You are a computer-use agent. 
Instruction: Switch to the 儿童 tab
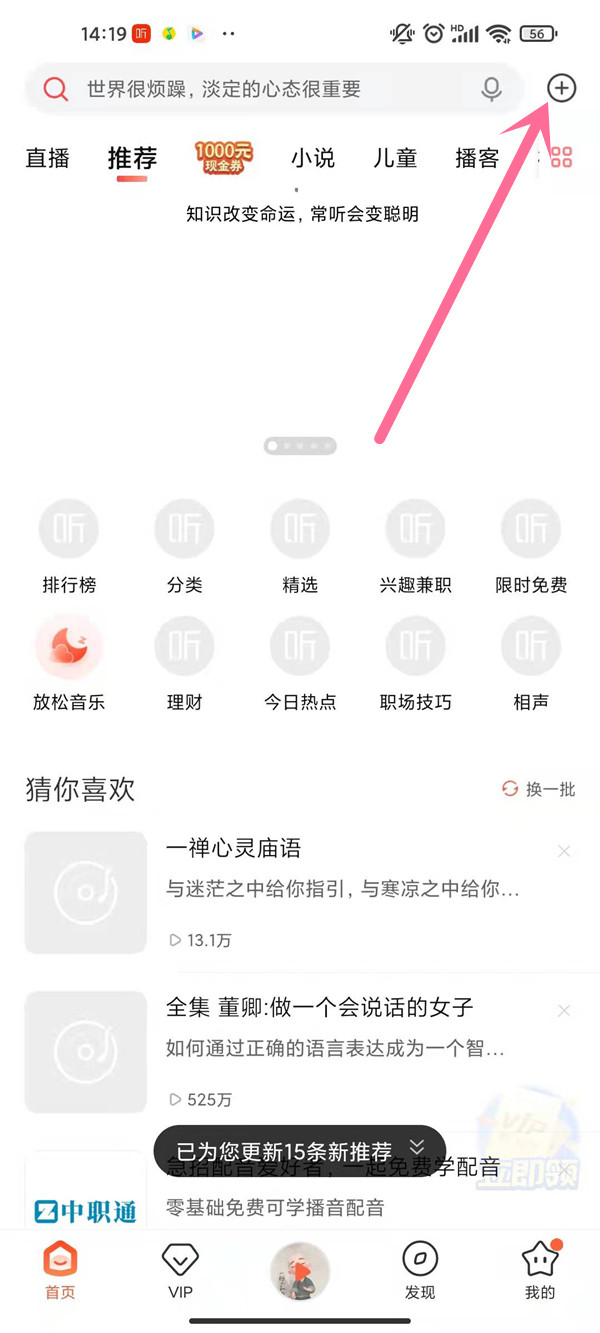pyautogui.click(x=395, y=158)
